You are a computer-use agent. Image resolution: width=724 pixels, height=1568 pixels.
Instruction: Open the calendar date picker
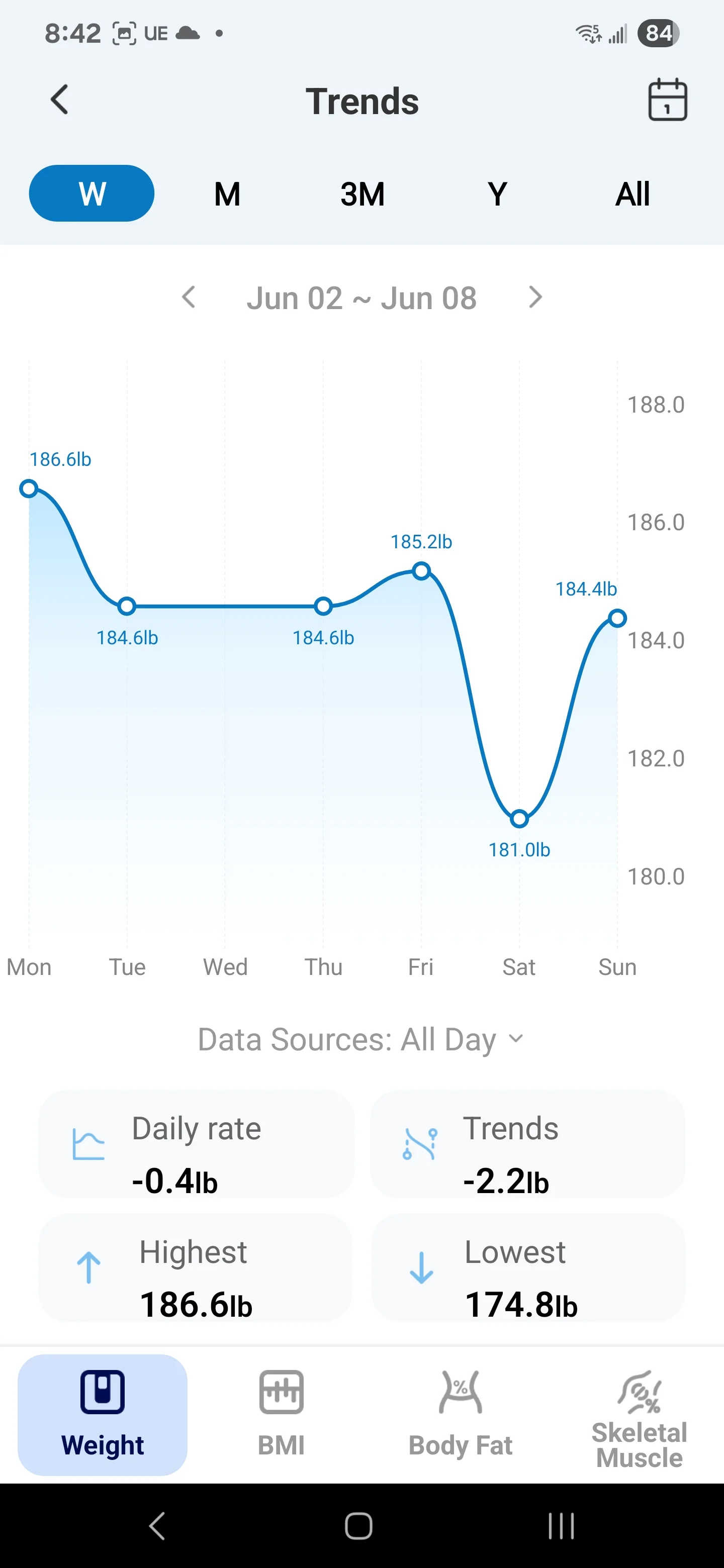[x=667, y=100]
